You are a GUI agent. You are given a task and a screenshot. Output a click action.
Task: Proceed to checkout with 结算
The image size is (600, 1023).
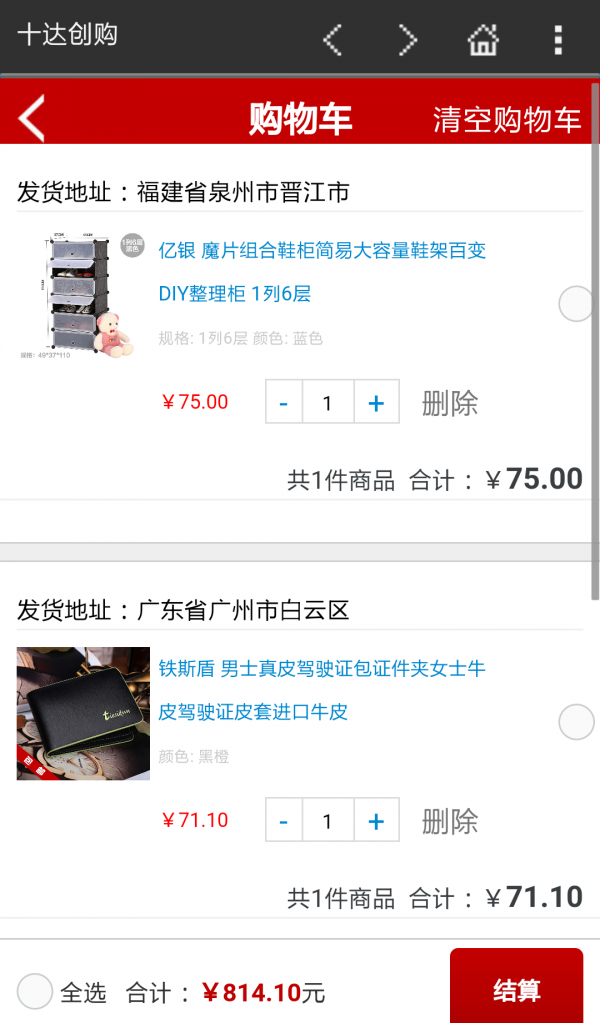(516, 990)
